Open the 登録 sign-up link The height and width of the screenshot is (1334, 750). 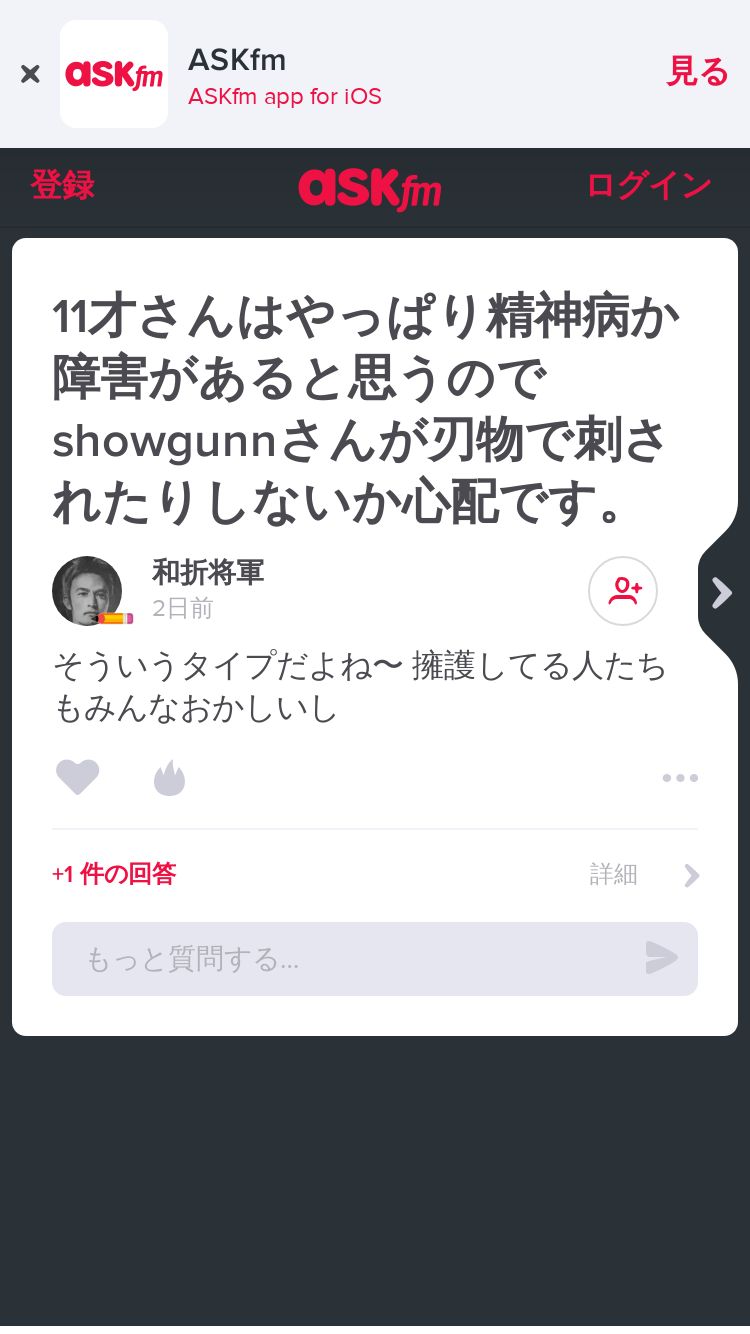(62, 185)
